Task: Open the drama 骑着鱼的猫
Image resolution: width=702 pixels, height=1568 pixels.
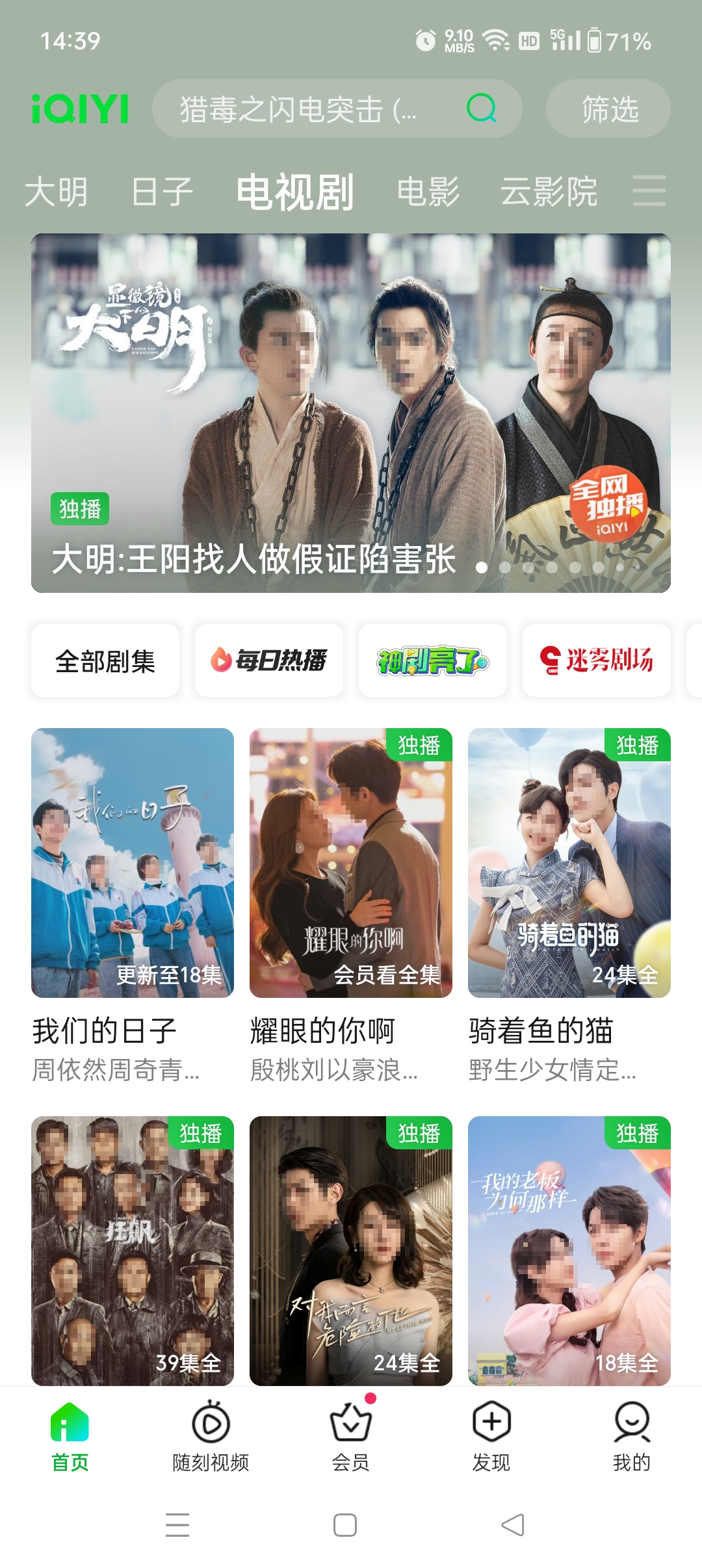Action: pos(569,863)
